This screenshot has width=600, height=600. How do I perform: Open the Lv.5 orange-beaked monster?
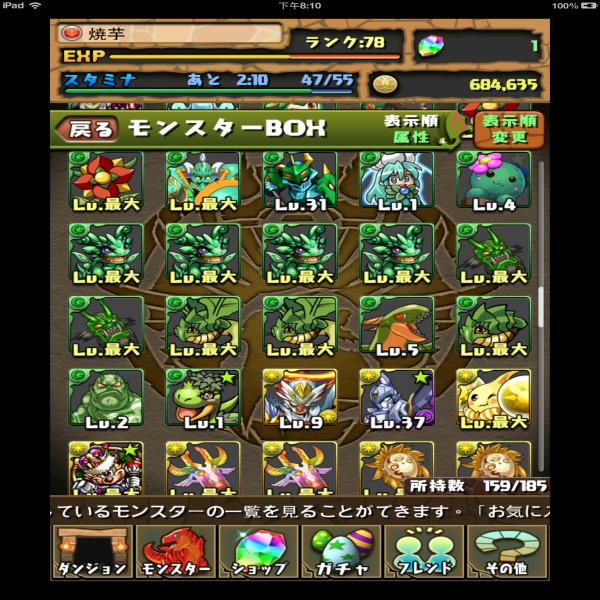coord(397,327)
